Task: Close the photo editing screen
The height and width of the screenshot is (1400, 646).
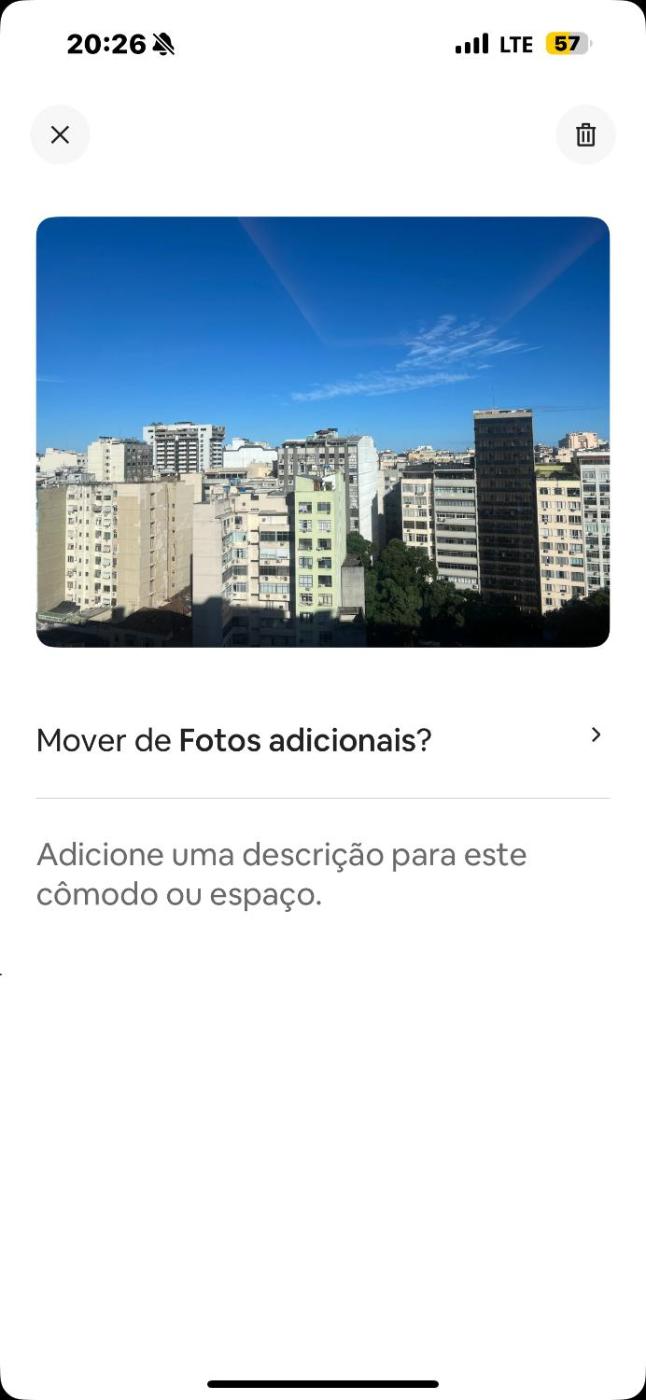Action: pyautogui.click(x=60, y=135)
